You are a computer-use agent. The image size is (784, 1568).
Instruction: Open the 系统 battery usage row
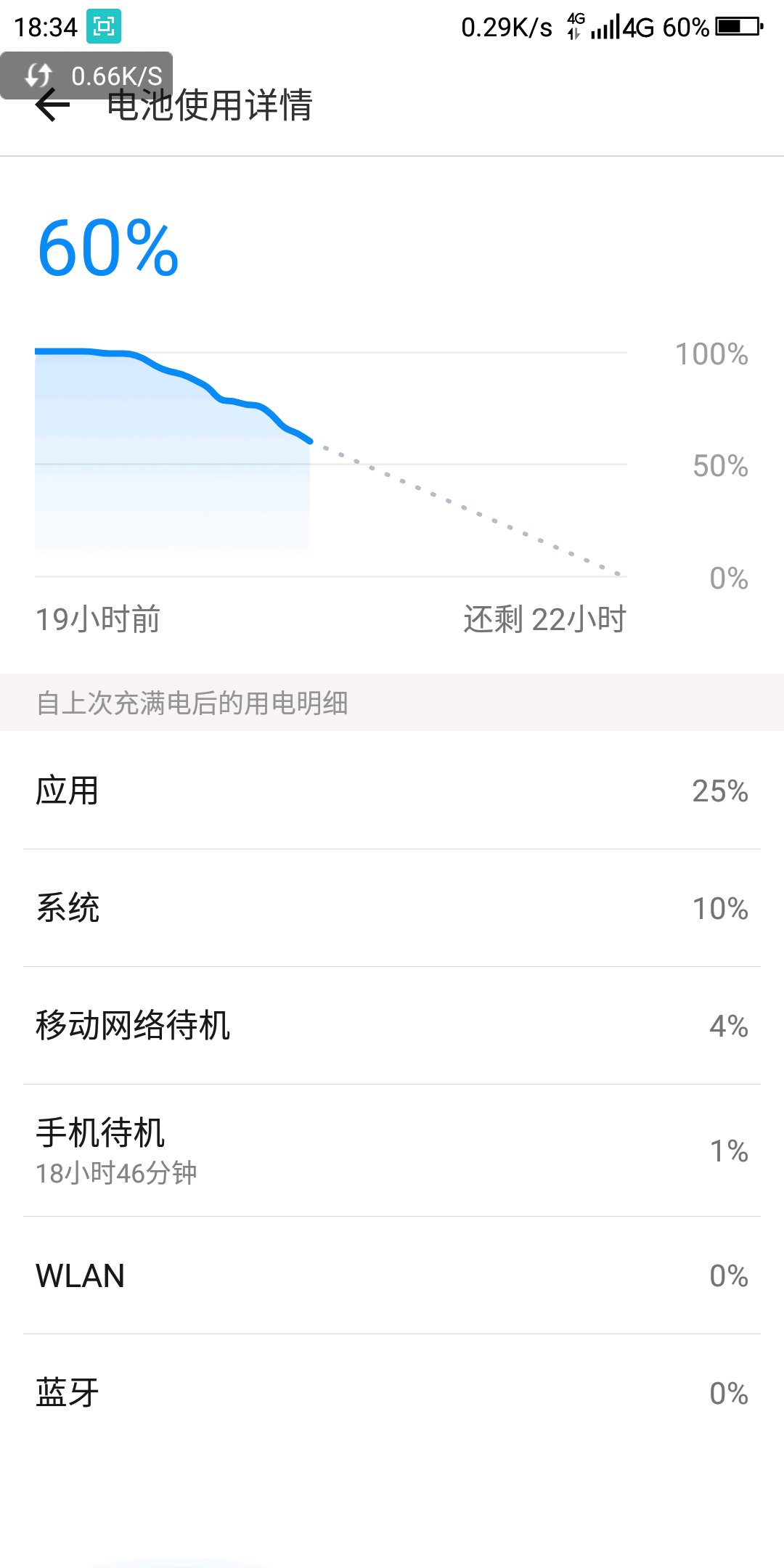click(x=392, y=907)
